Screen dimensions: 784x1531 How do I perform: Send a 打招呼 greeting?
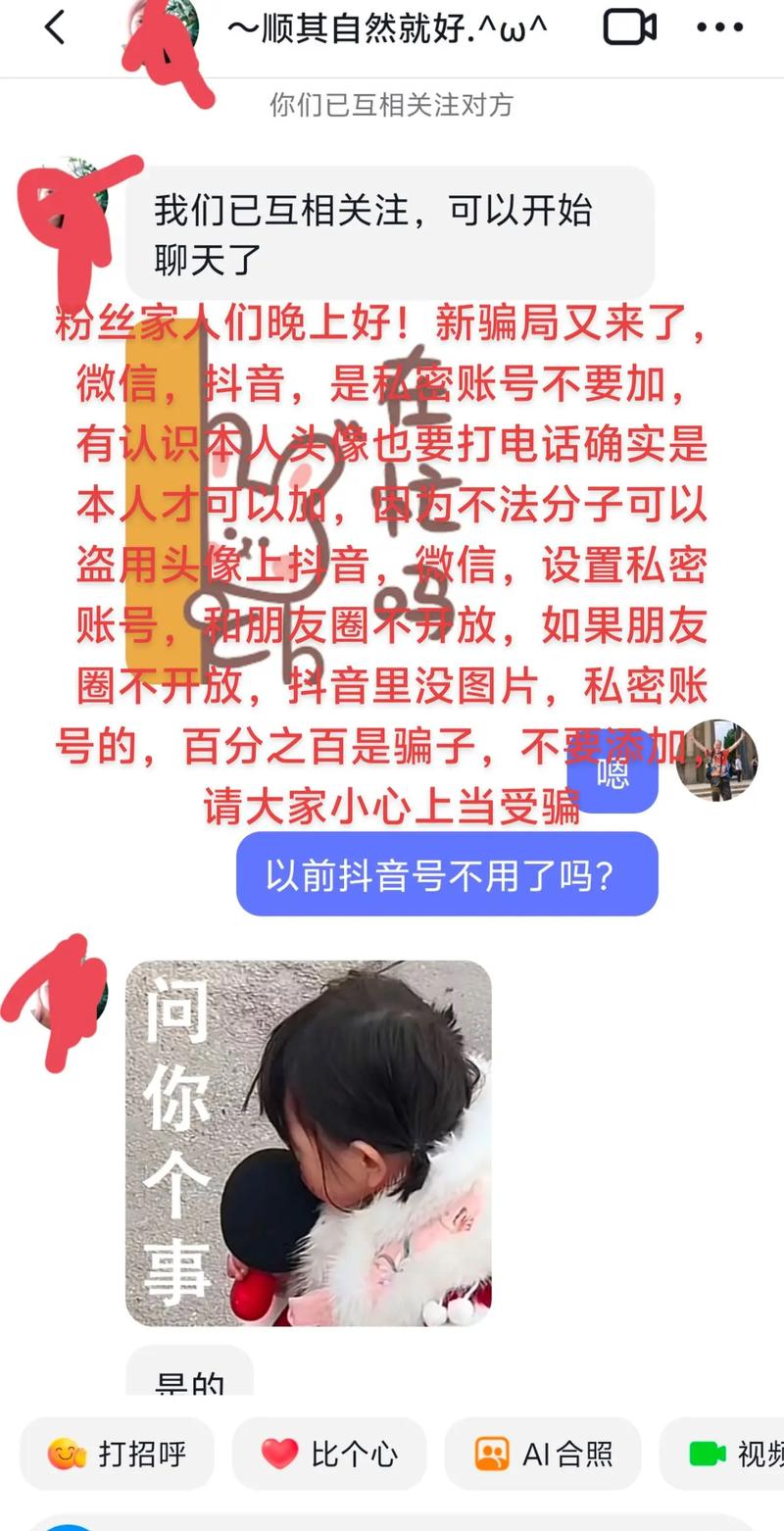point(118,1454)
